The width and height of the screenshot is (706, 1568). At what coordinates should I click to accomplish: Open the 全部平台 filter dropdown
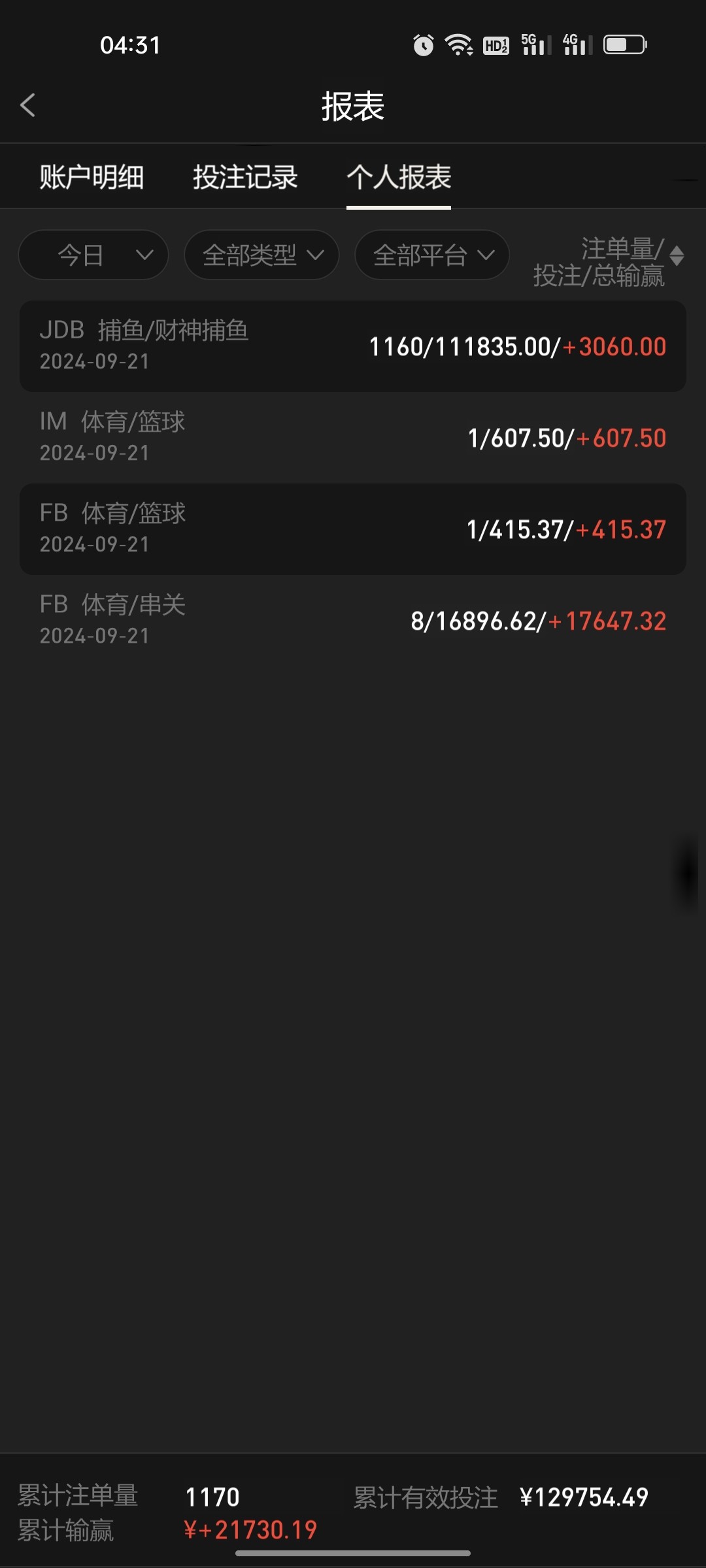(x=432, y=255)
